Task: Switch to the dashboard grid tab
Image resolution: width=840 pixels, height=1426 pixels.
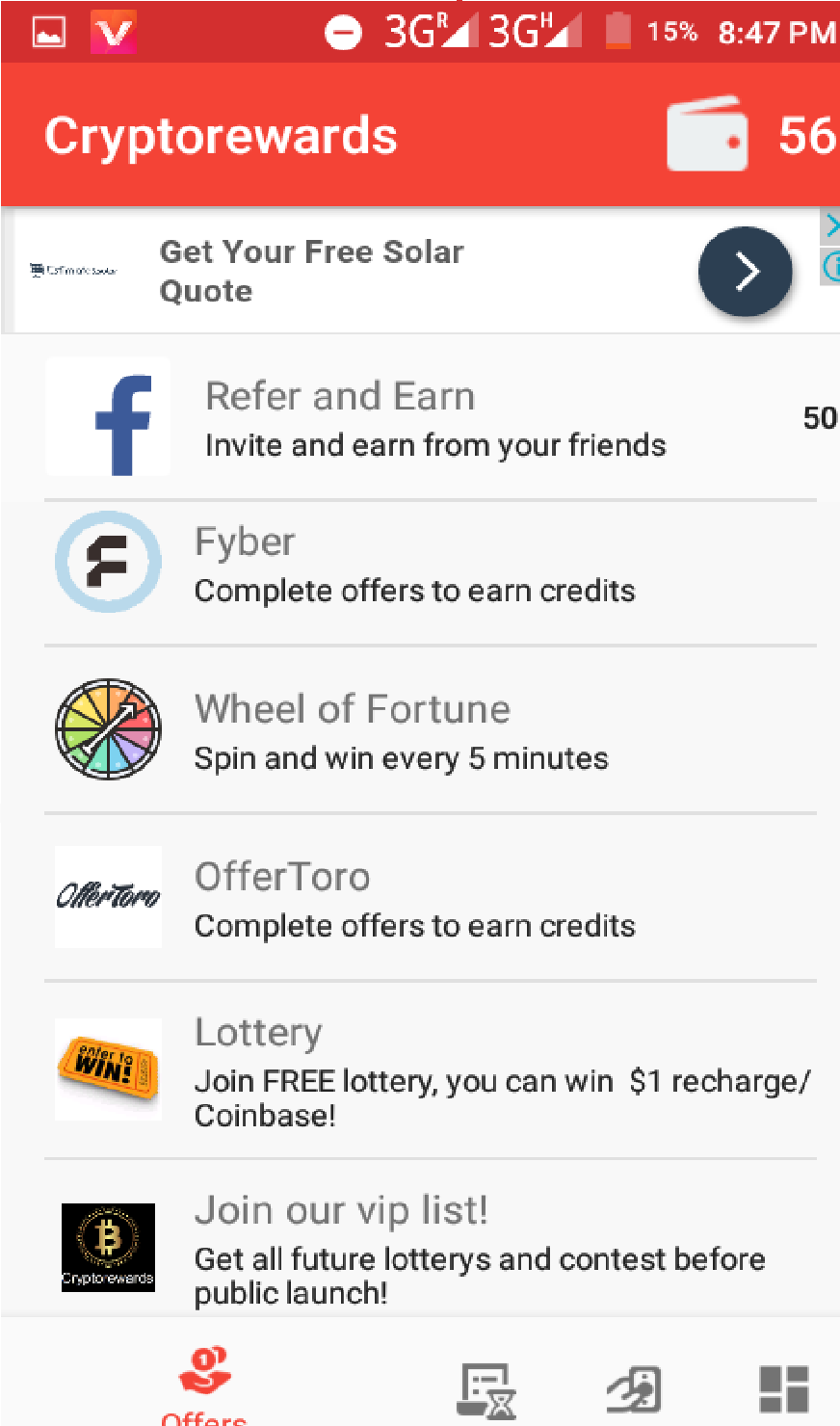Action: [783, 1390]
